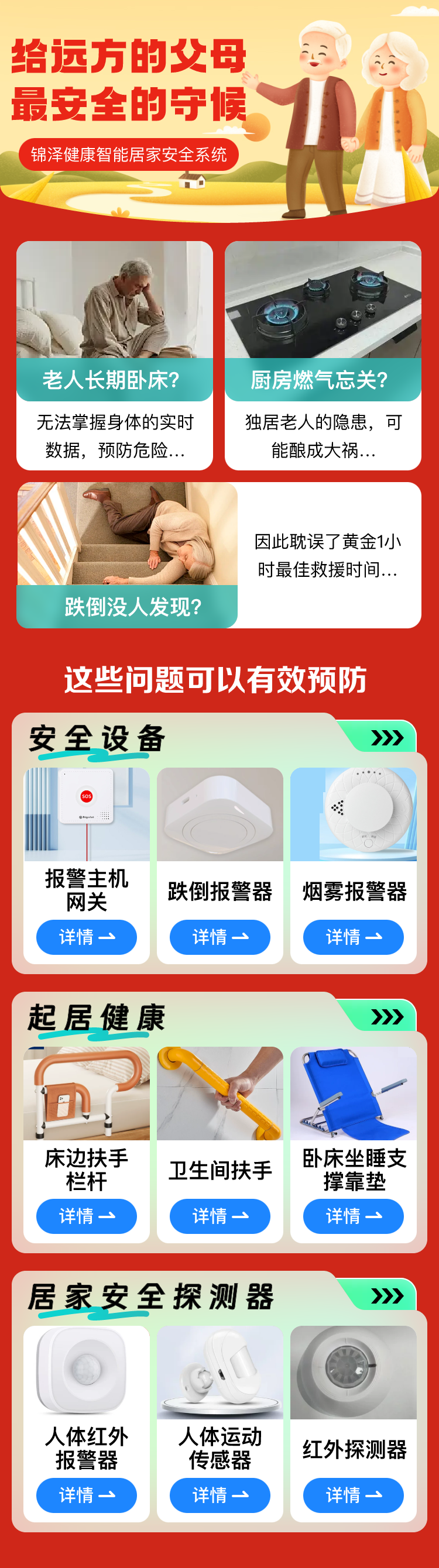Open details for 卫生间扶手
439x1568 pixels.
coord(220,1216)
